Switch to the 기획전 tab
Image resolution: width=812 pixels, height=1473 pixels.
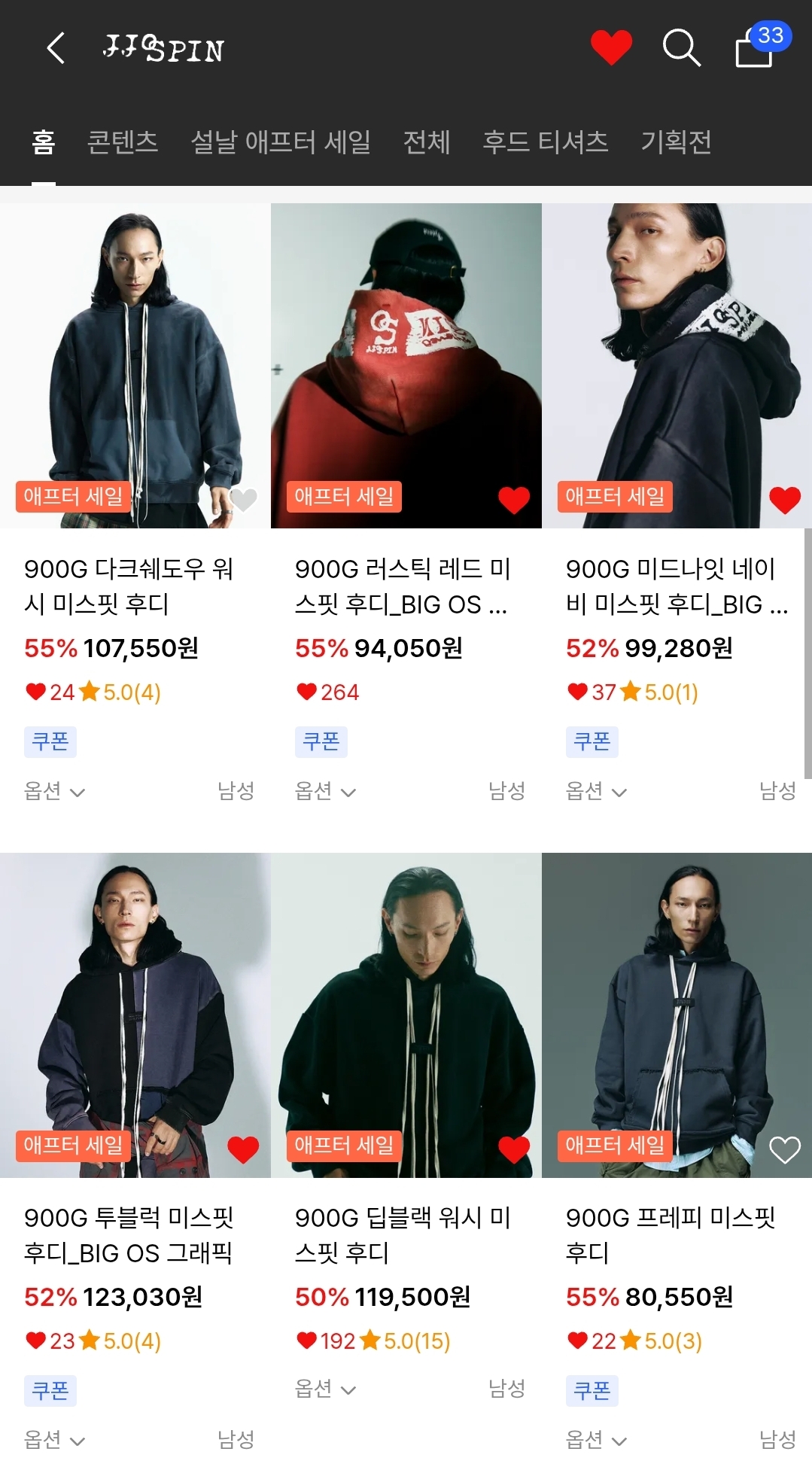tap(676, 142)
